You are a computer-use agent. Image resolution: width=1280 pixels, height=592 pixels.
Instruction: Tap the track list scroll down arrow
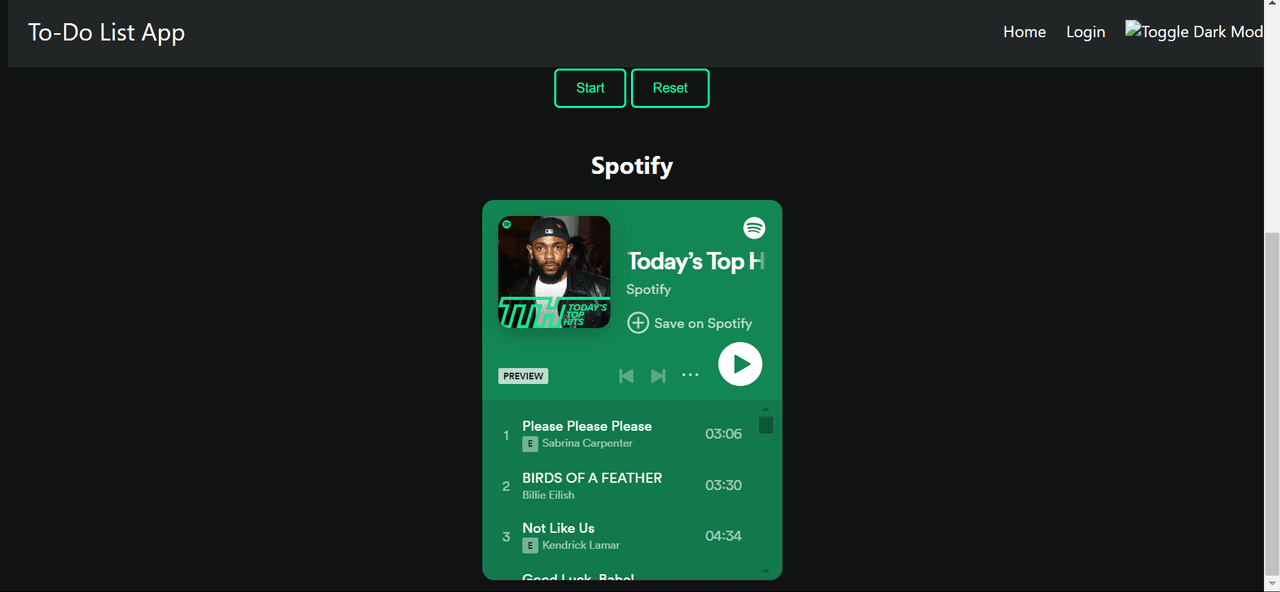point(766,572)
